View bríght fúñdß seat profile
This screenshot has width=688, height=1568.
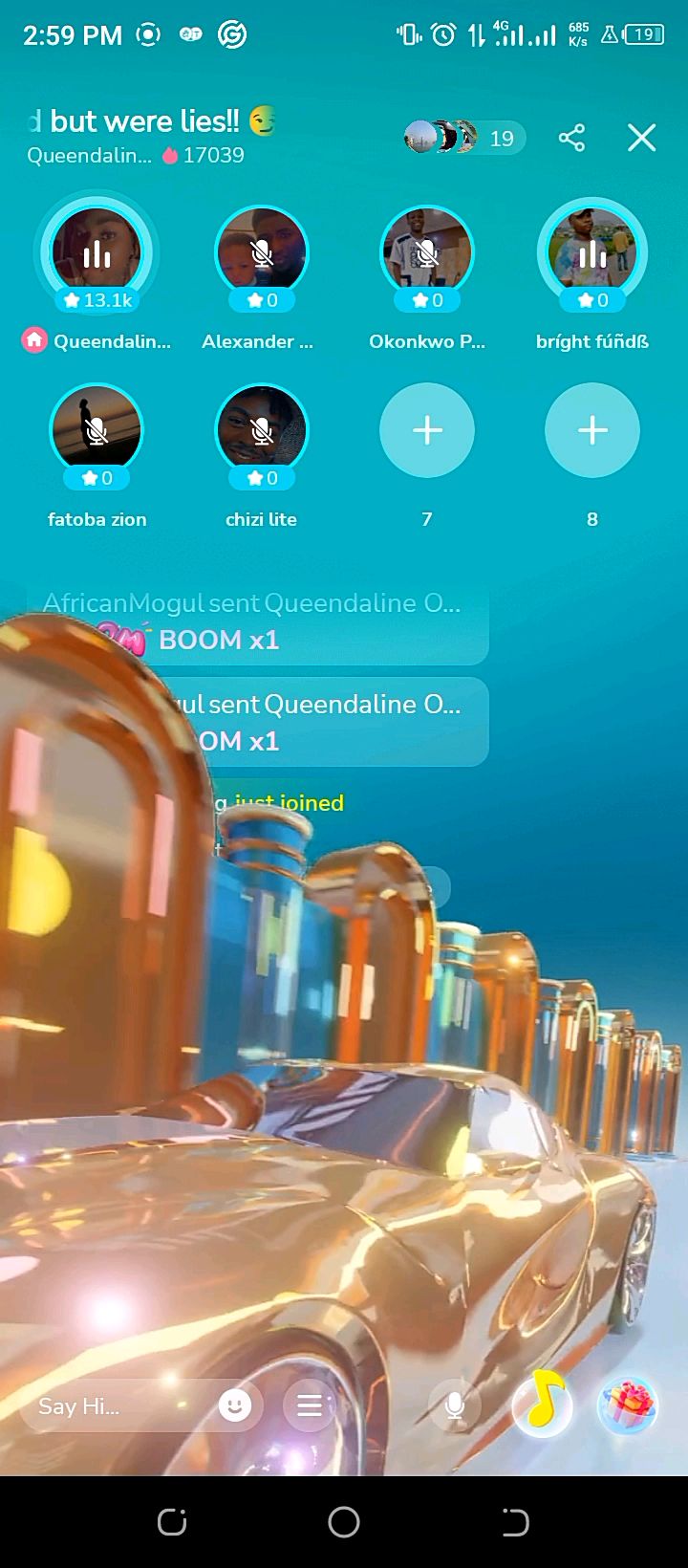592,254
